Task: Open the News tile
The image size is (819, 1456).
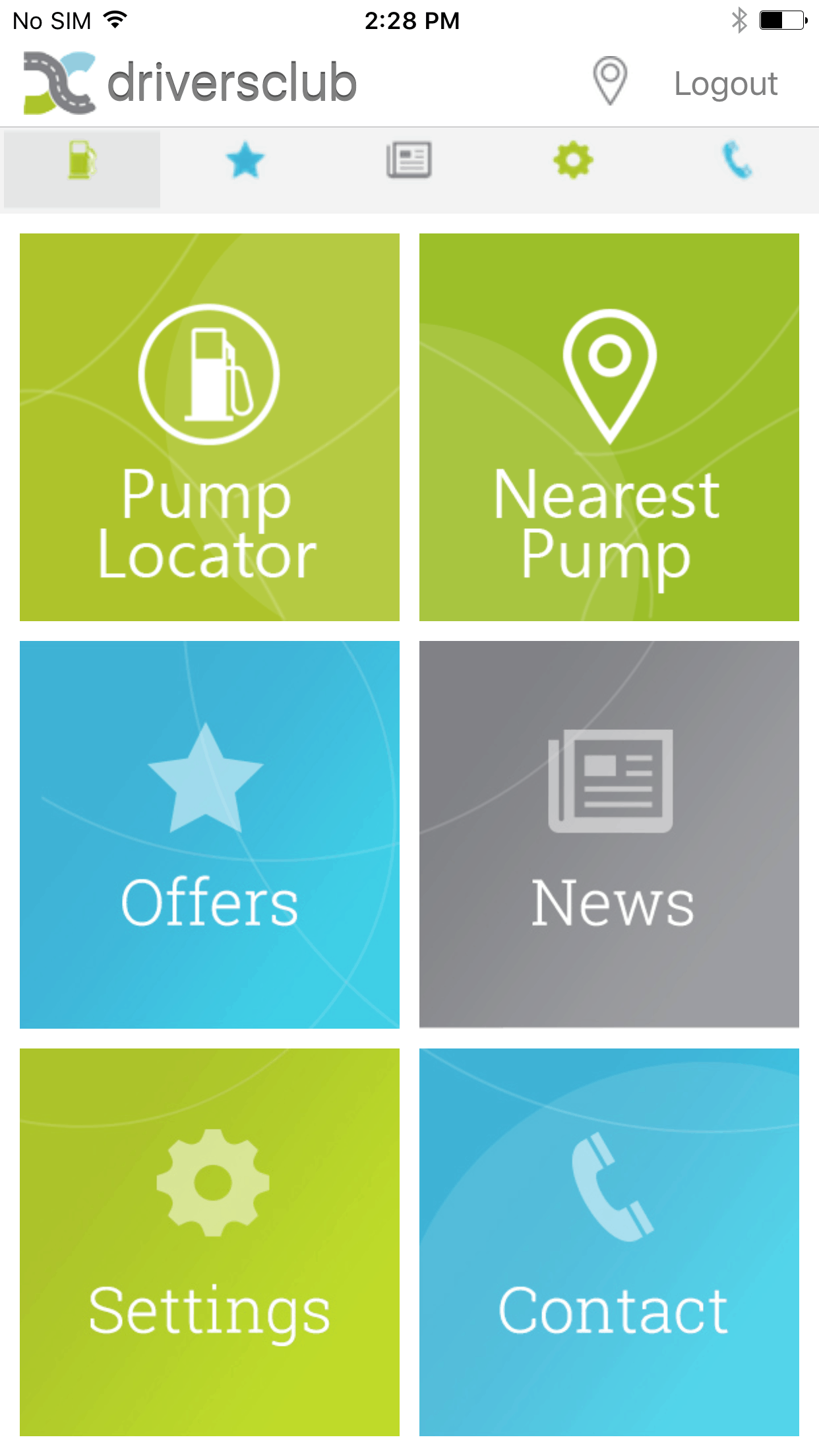Action: coord(609,835)
